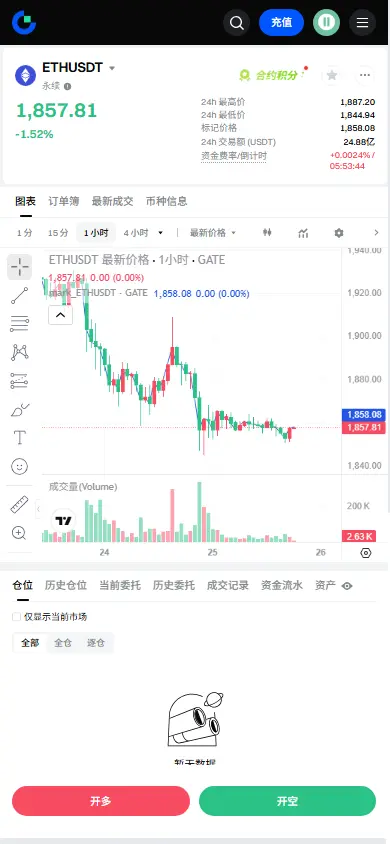
Task: Open the 最新价格 price type dropdown
Action: pyautogui.click(x=212, y=233)
